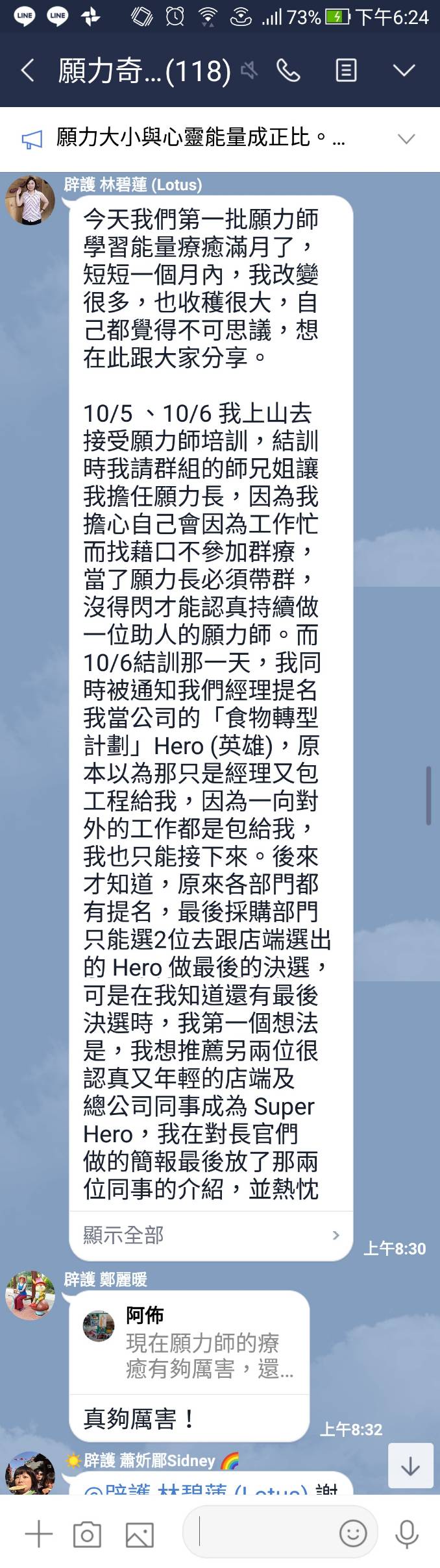The height and width of the screenshot is (1568, 440).
Task: Go back from the chat
Action: point(27,70)
